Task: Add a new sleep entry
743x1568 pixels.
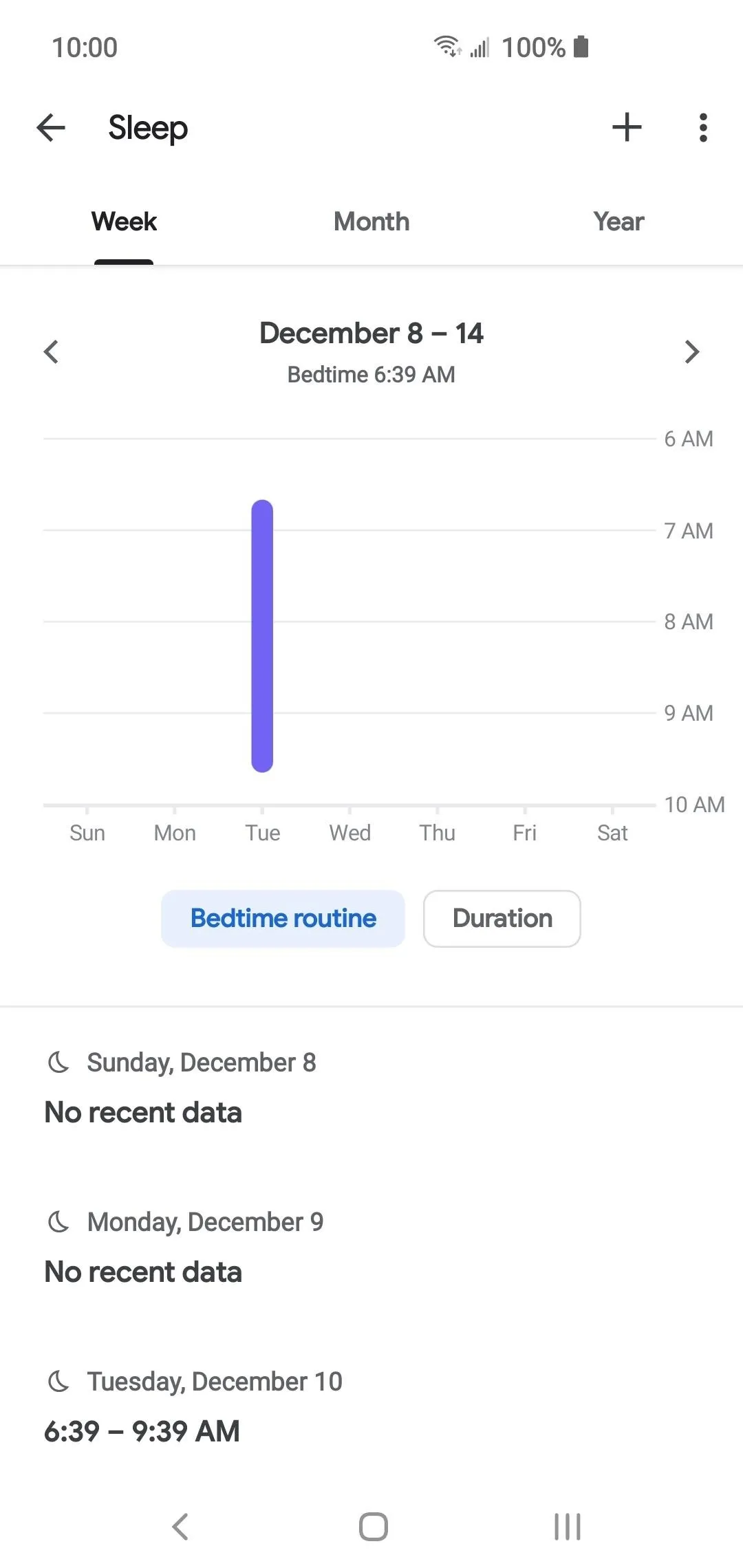Action: click(x=627, y=128)
